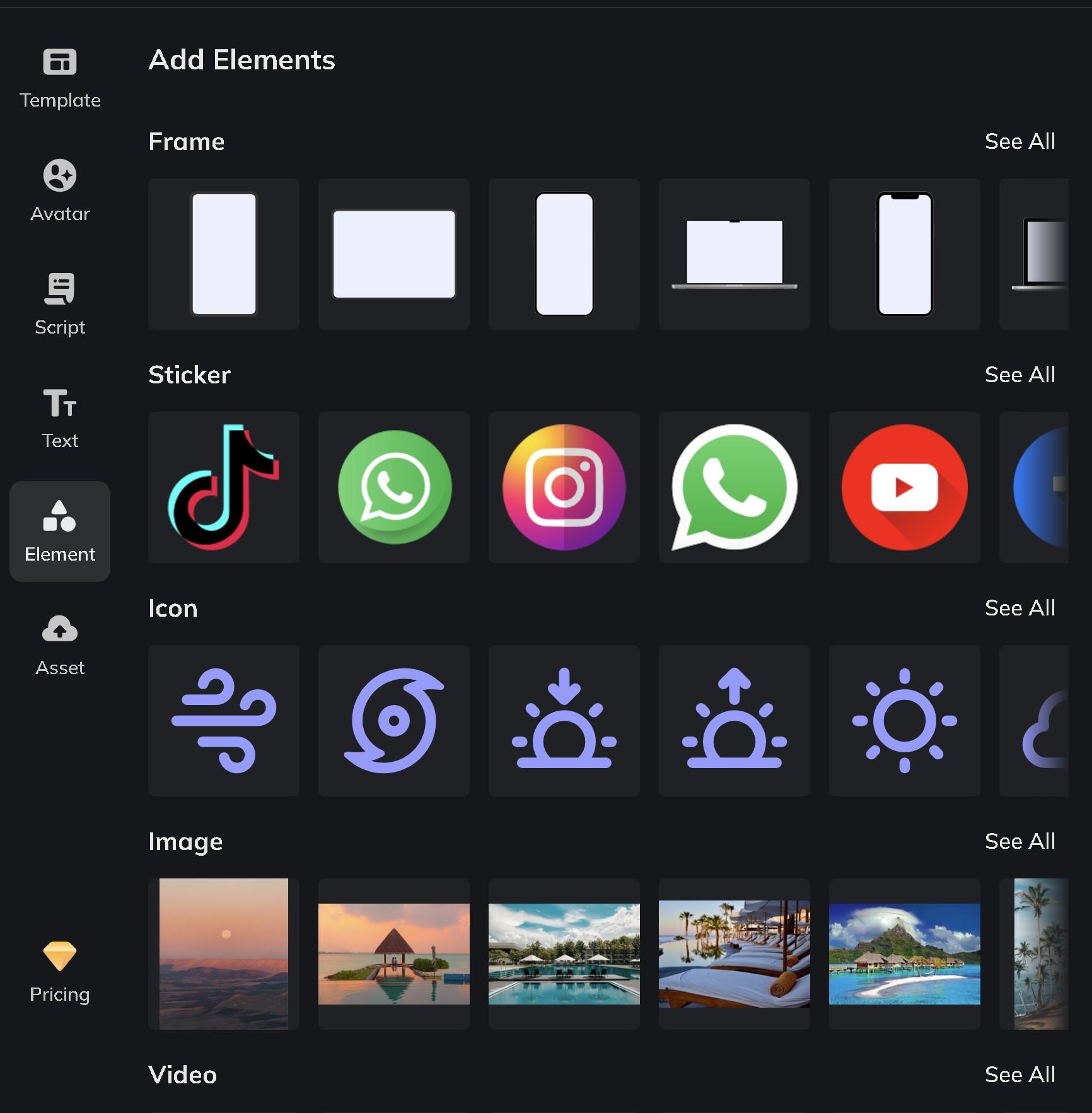The height and width of the screenshot is (1113, 1092).
Task: See all Video elements
Action: 1019,1075
